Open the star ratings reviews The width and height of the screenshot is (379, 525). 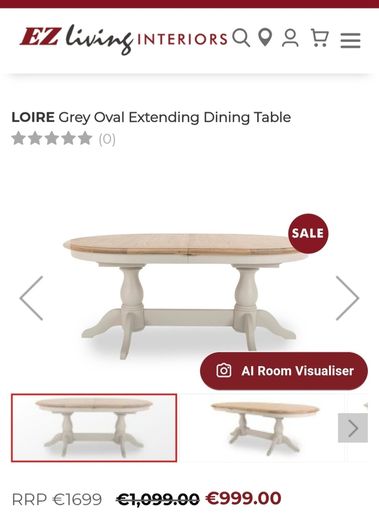[x=64, y=138]
